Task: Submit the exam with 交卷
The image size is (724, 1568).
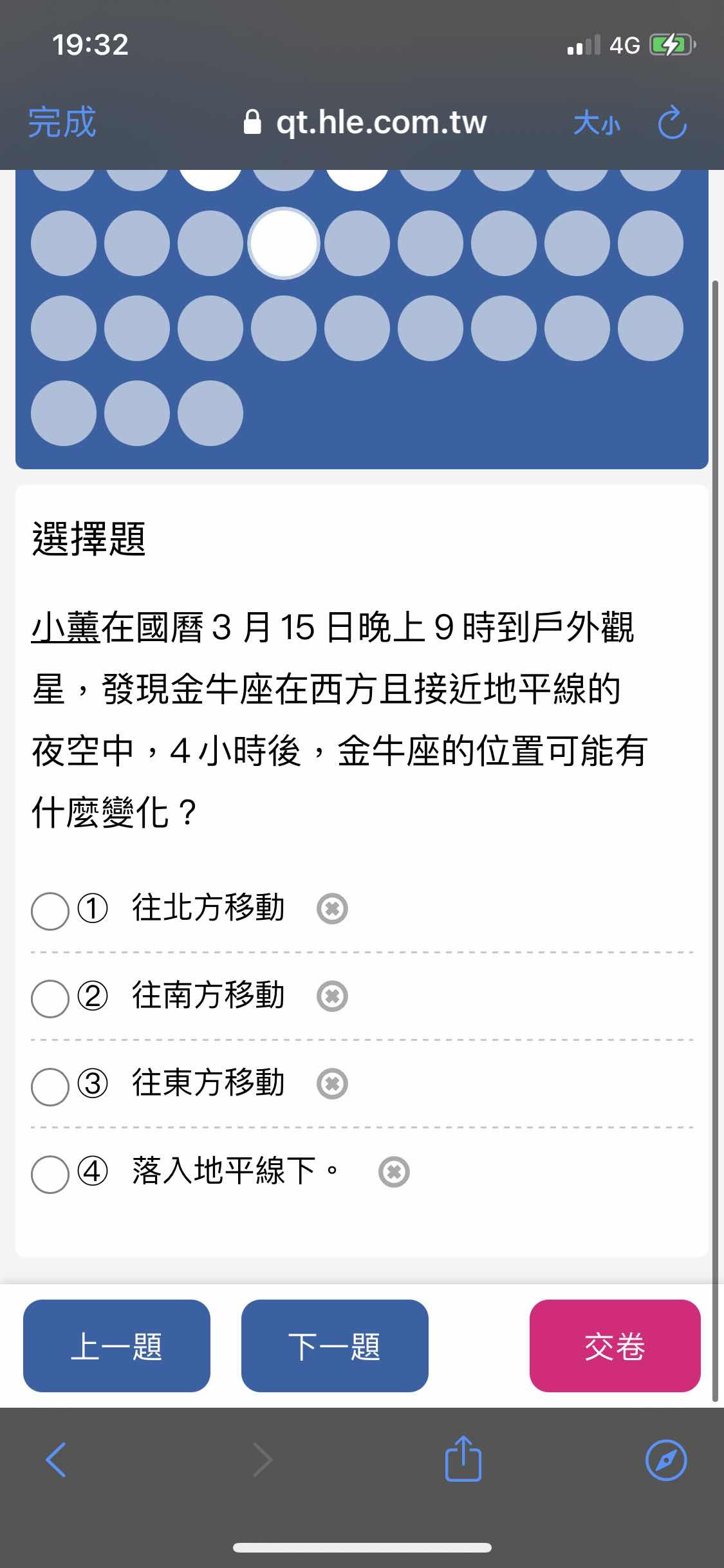Action: (x=615, y=1346)
